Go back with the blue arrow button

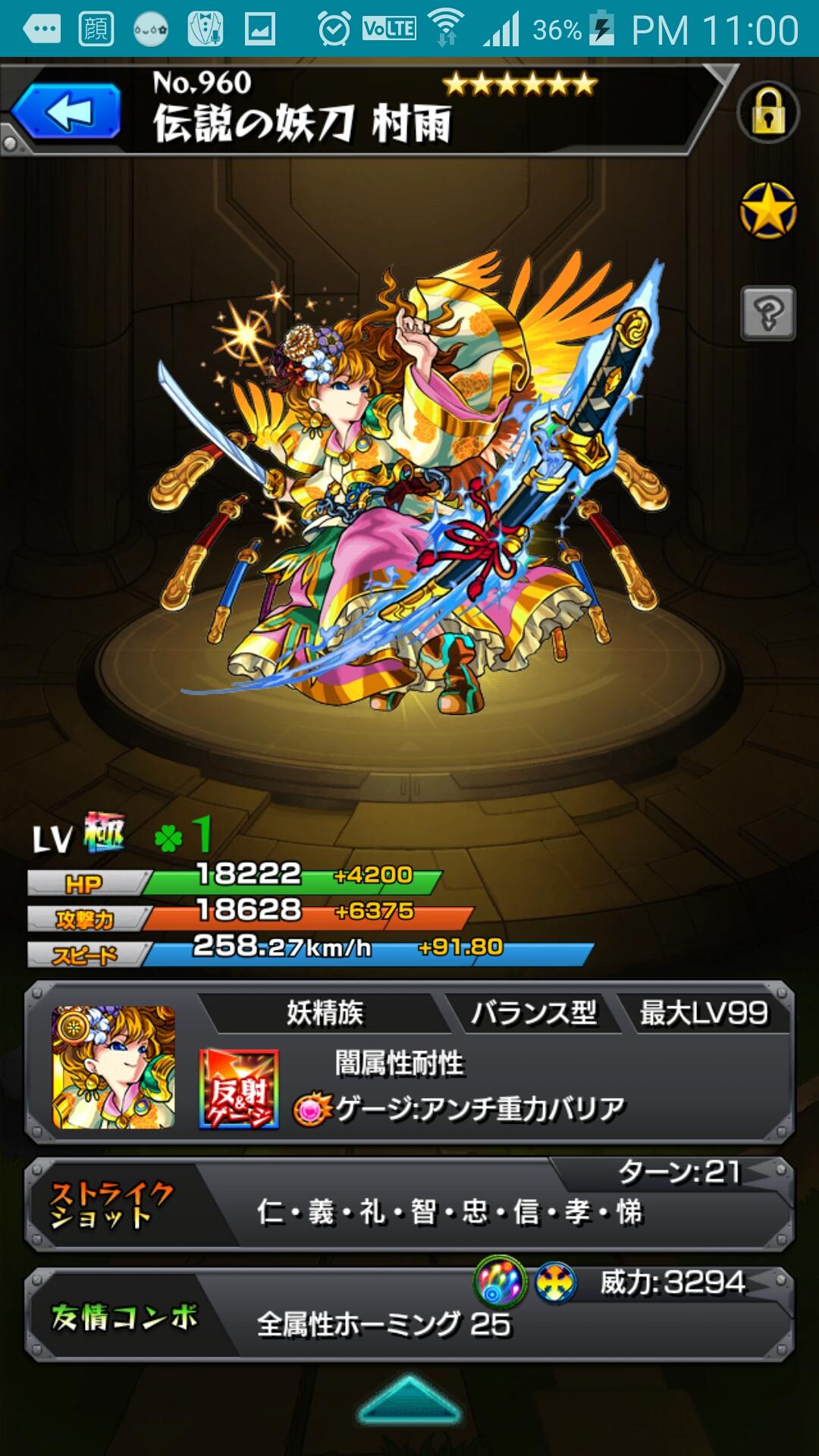point(67,112)
